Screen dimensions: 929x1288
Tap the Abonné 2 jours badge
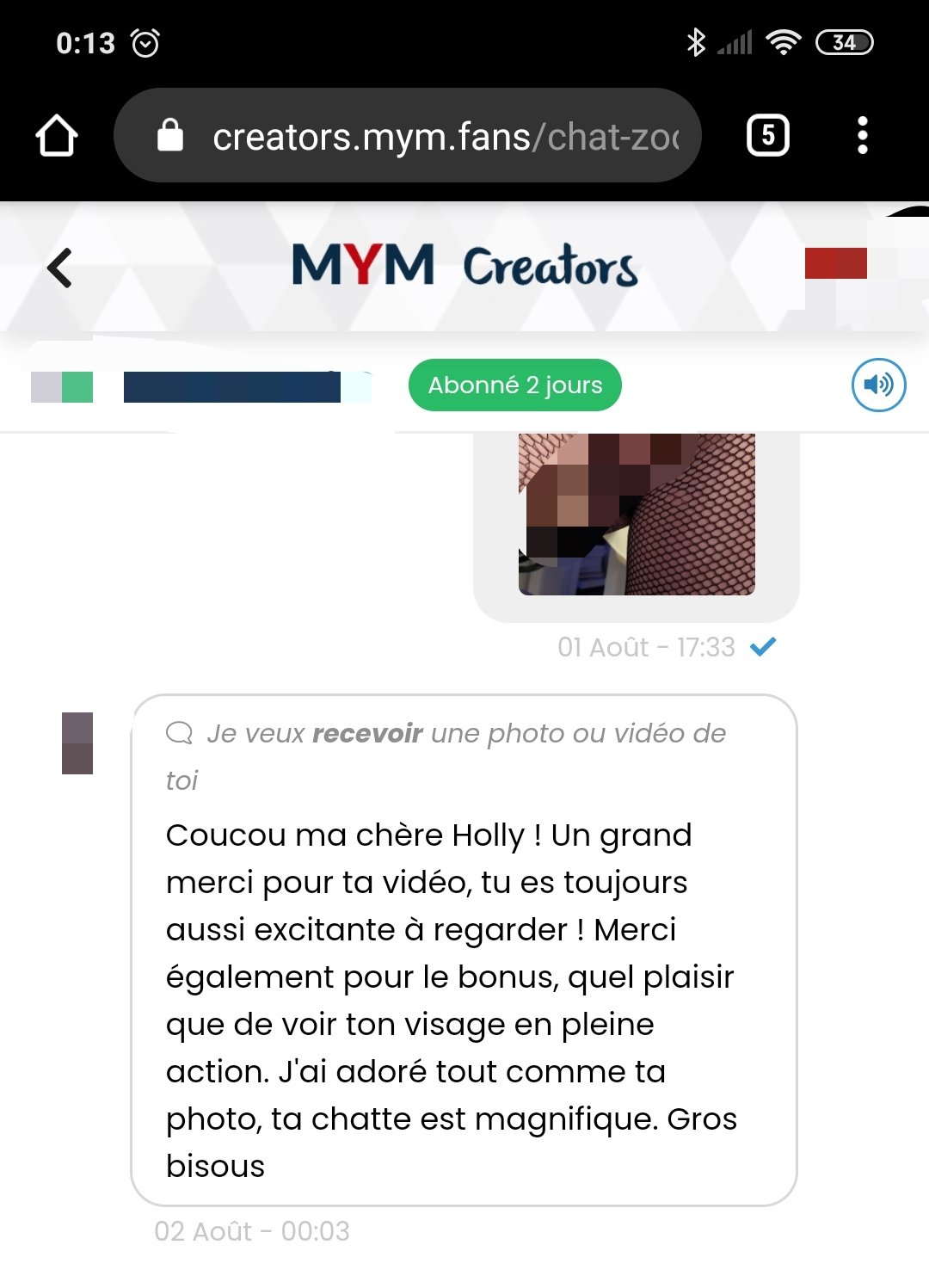point(514,385)
